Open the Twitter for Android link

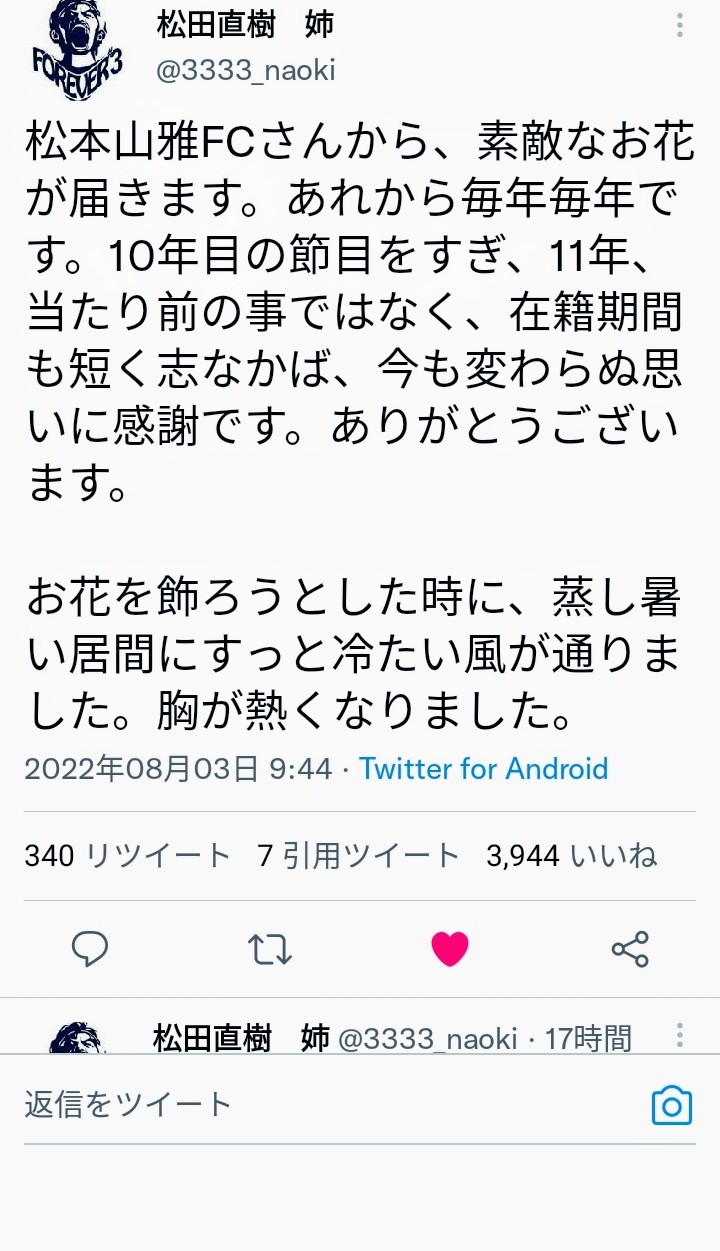coord(484,768)
